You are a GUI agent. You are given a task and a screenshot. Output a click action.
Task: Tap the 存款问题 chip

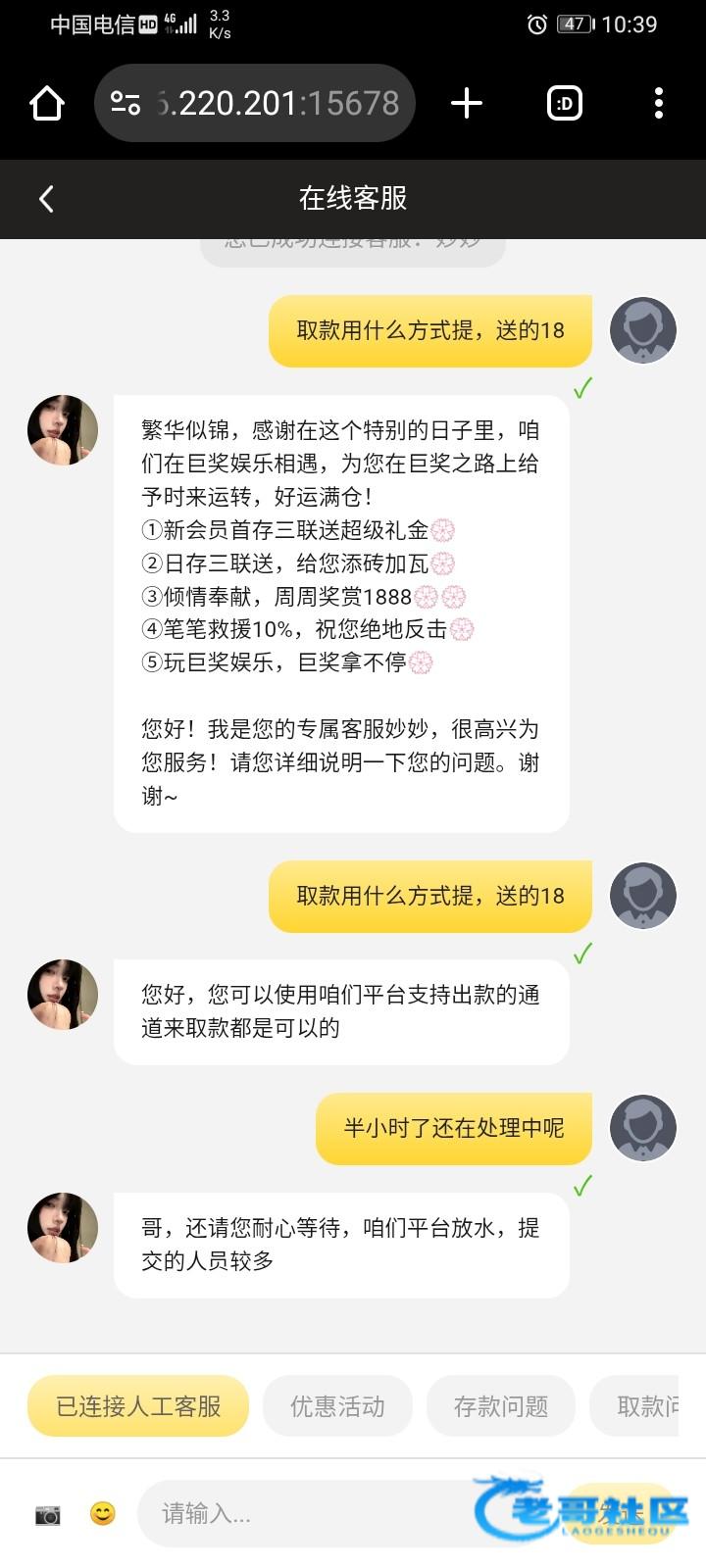pos(500,1406)
